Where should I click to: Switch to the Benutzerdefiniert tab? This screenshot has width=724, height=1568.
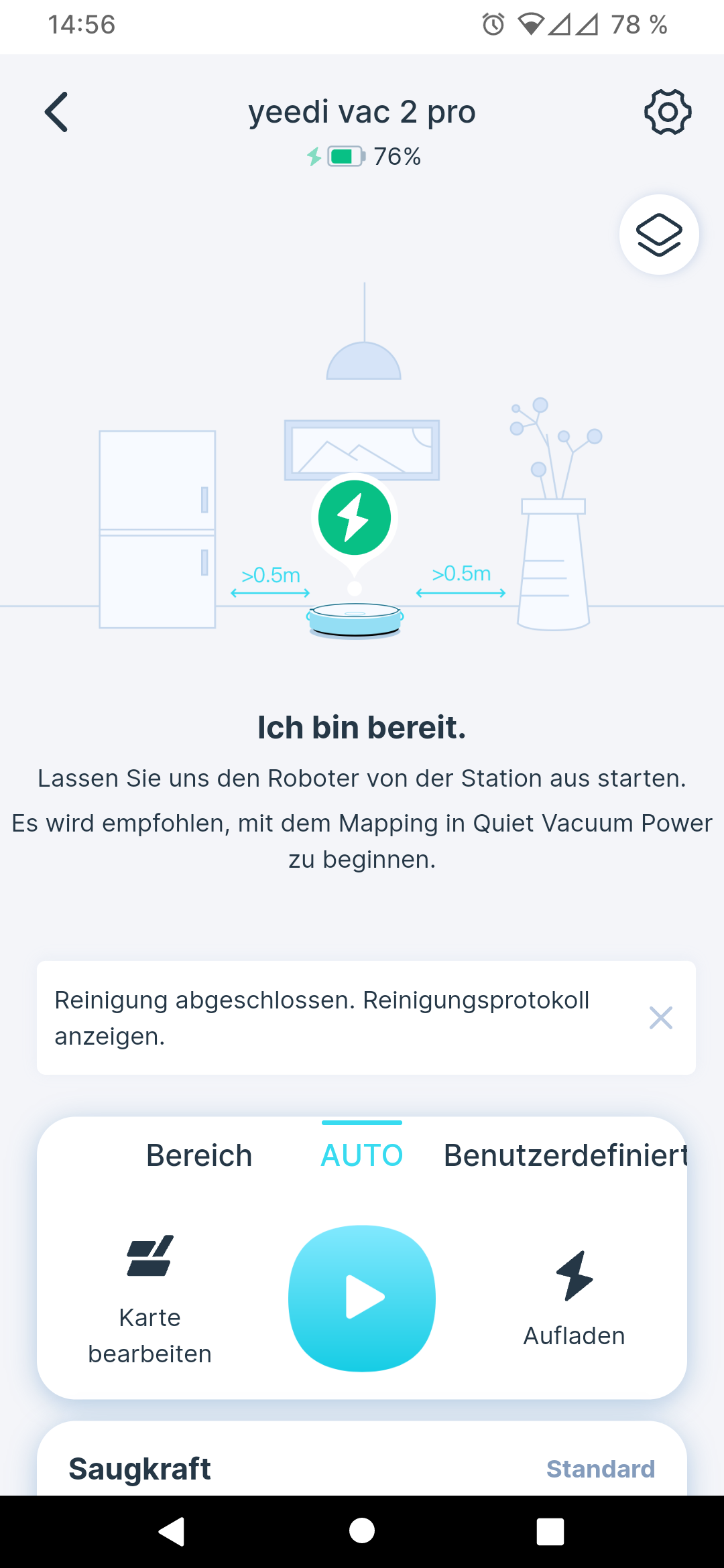[x=566, y=1155]
